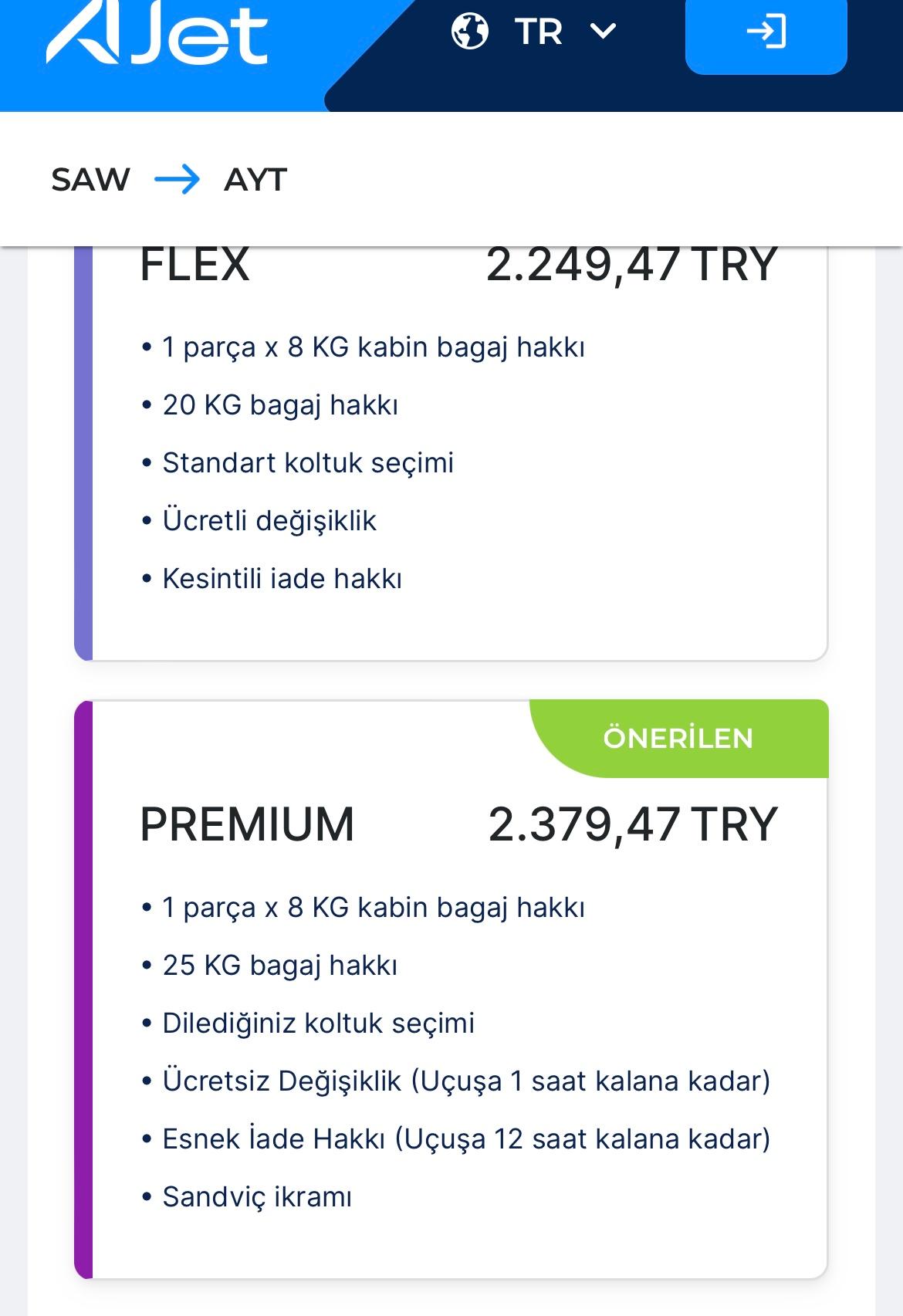This screenshot has width=903, height=1316.
Task: Click the ÖNERİLEN badge on Premium
Action: tap(679, 738)
